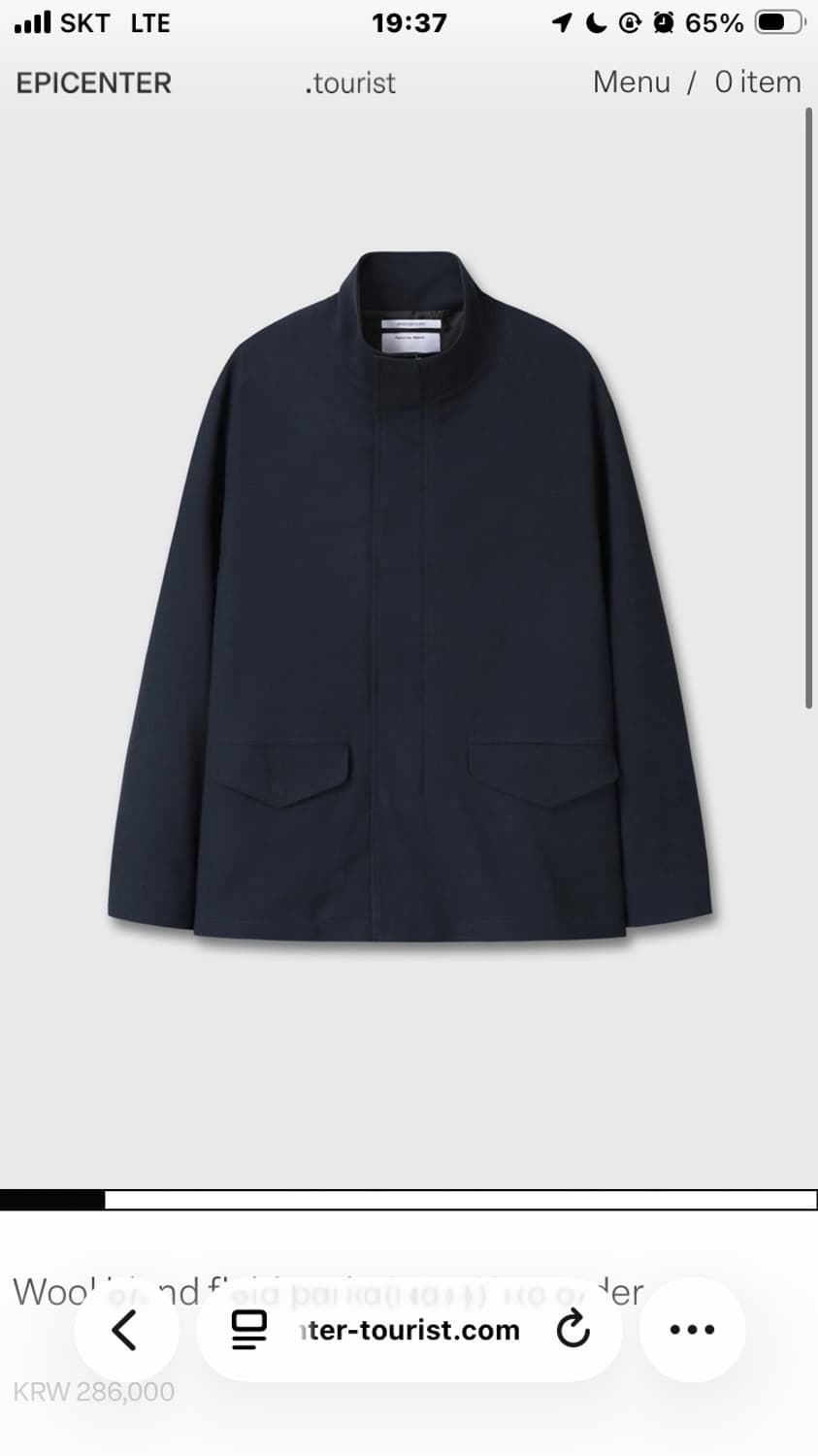Navigate back using the chevron icon
The width and height of the screenshot is (818, 1456).
[127, 1330]
